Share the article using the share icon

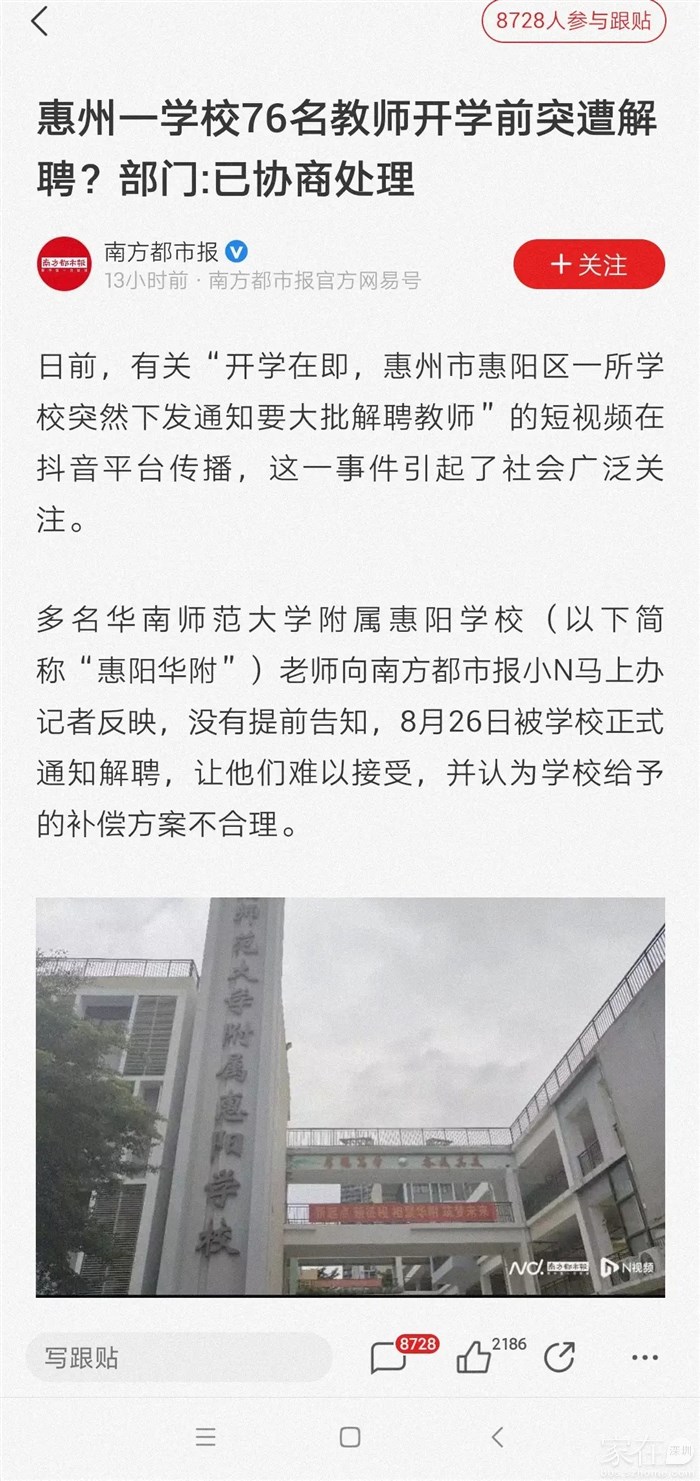[x=559, y=1358]
